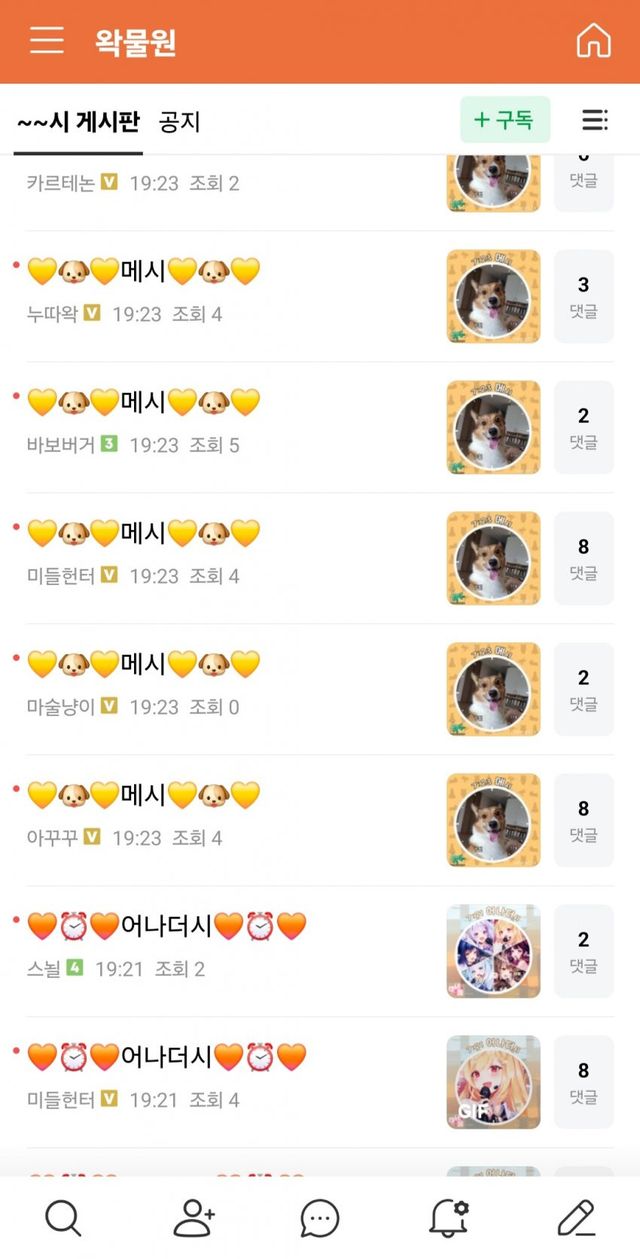Switch to the 공지 tab
Viewport: 640px width, 1259px height.
(x=180, y=122)
